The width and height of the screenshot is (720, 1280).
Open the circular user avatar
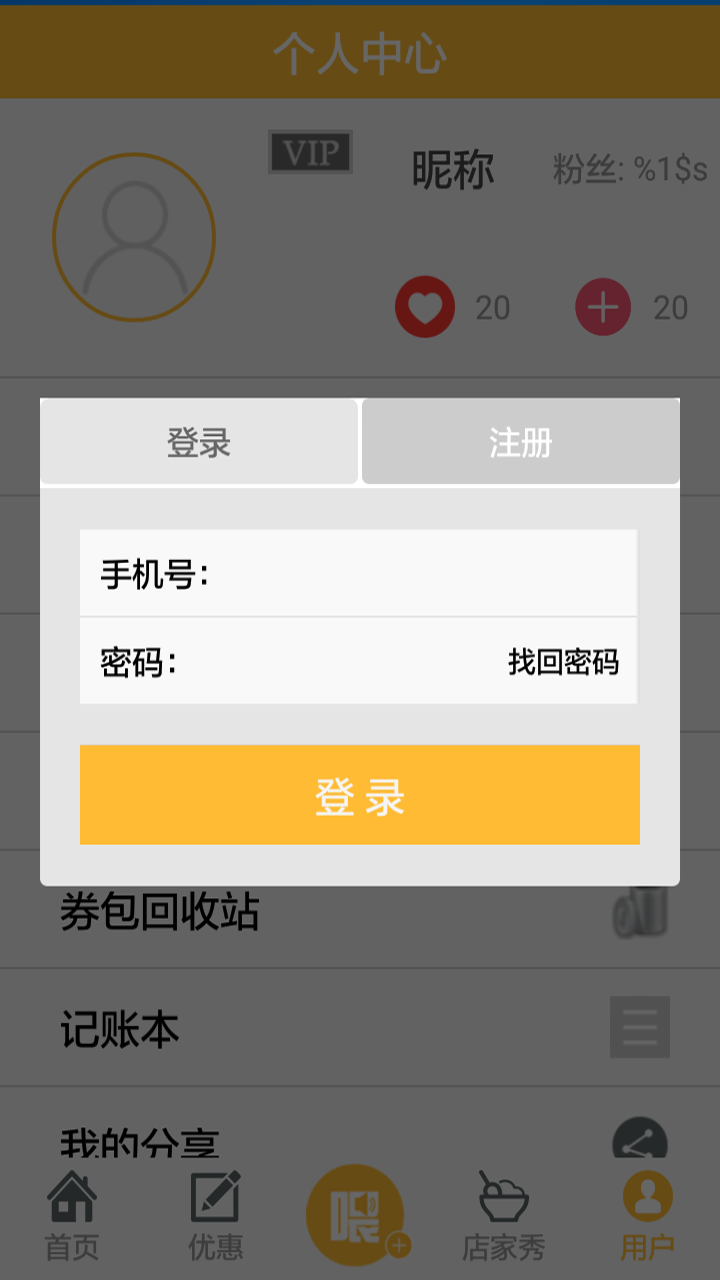(133, 237)
